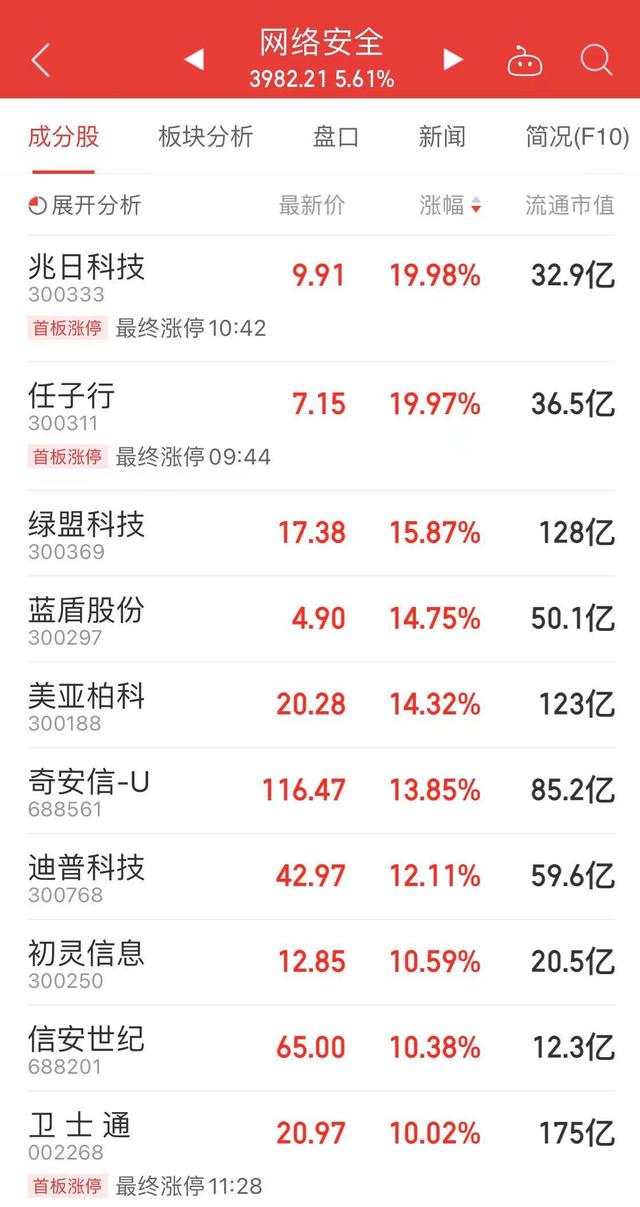Switch to the 简况(F10) tab
Viewport: 640px width, 1207px height.
pos(577,137)
